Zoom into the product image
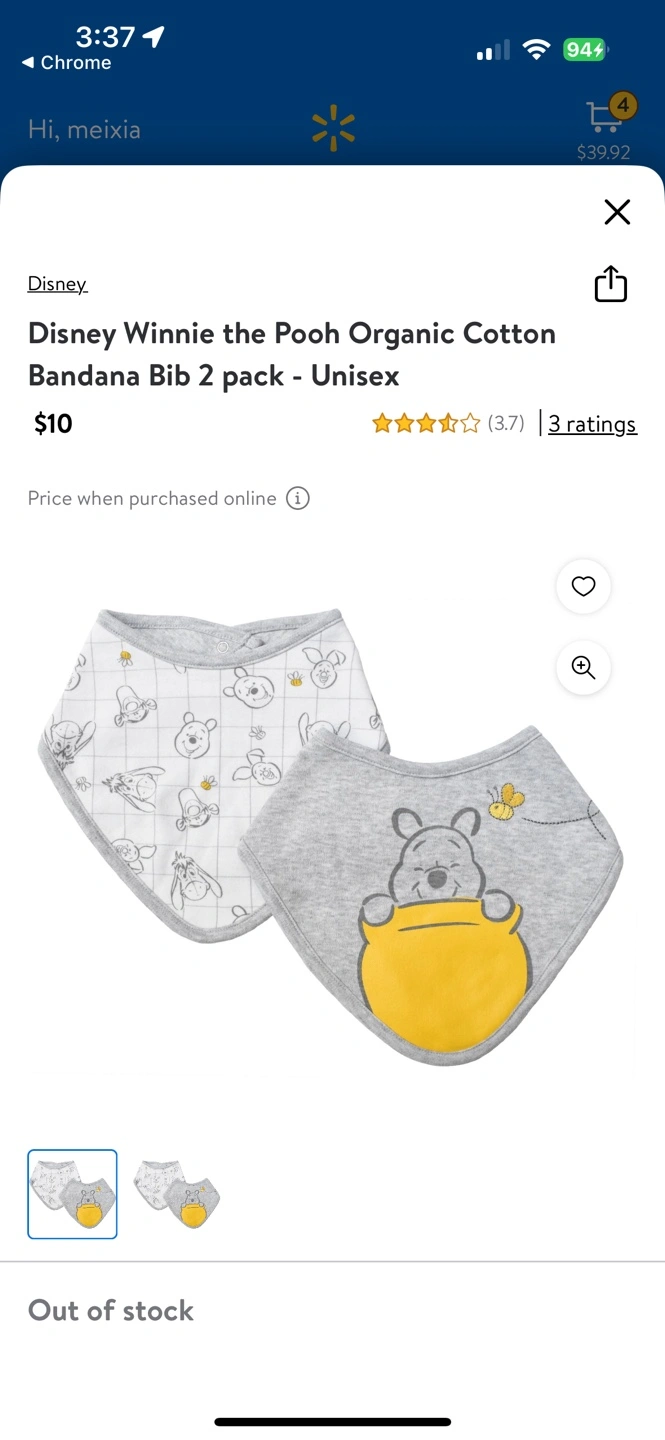 pos(583,668)
